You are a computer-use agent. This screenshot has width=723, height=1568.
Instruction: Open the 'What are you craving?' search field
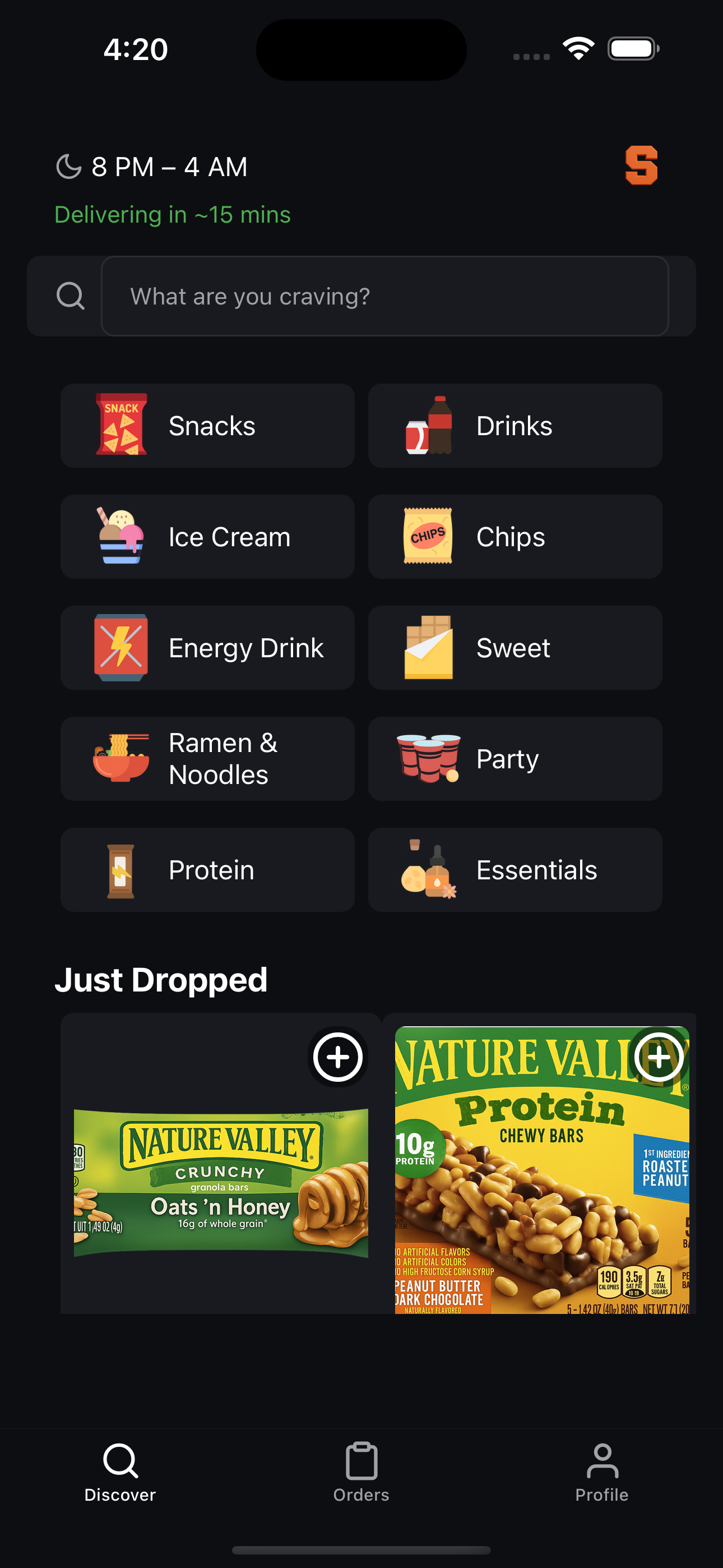pyautogui.click(x=384, y=296)
